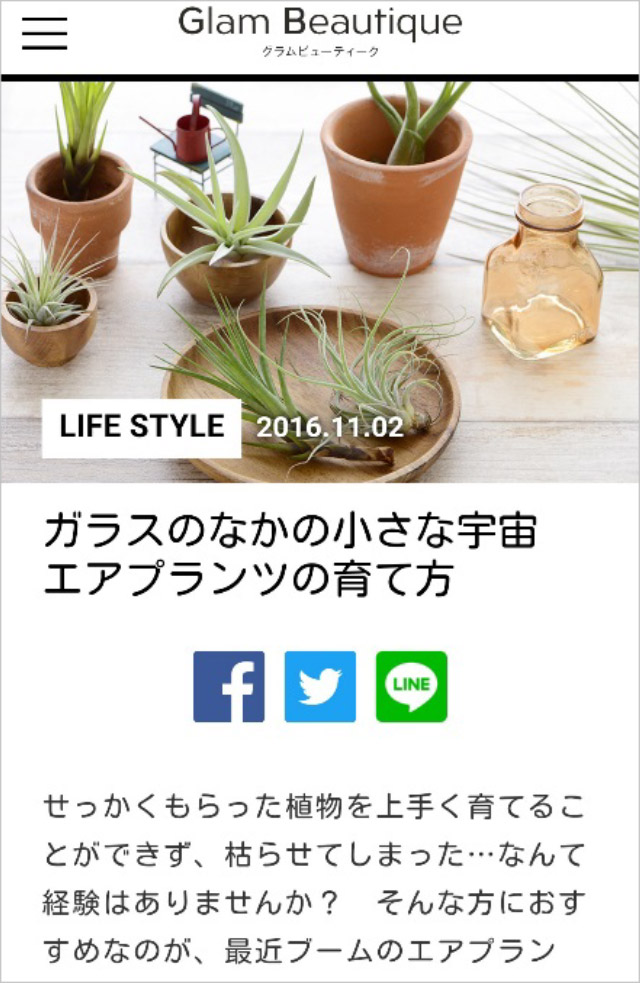Open the LIFE STYLE category tag

coord(141,427)
